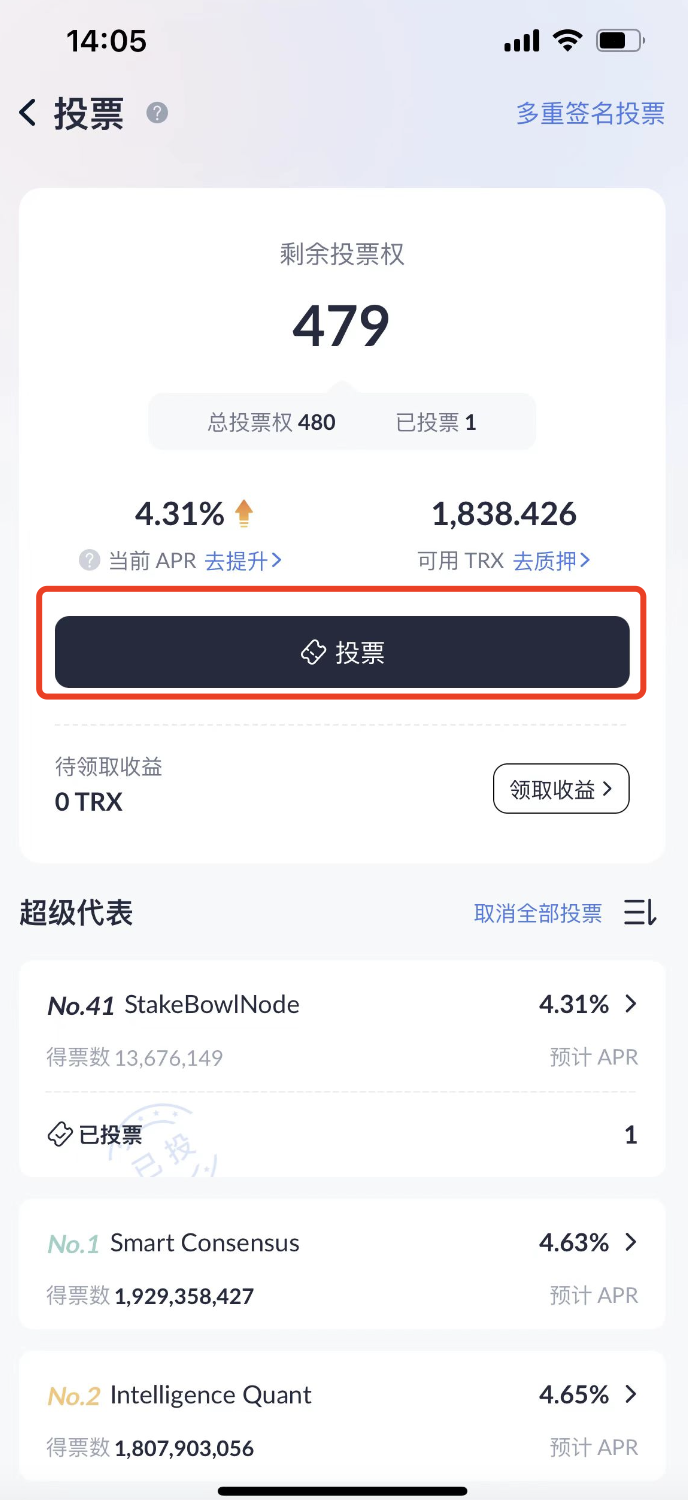Tap the help icon beside 当前 APR
Viewport: 688px width, 1500px height.
[90, 561]
